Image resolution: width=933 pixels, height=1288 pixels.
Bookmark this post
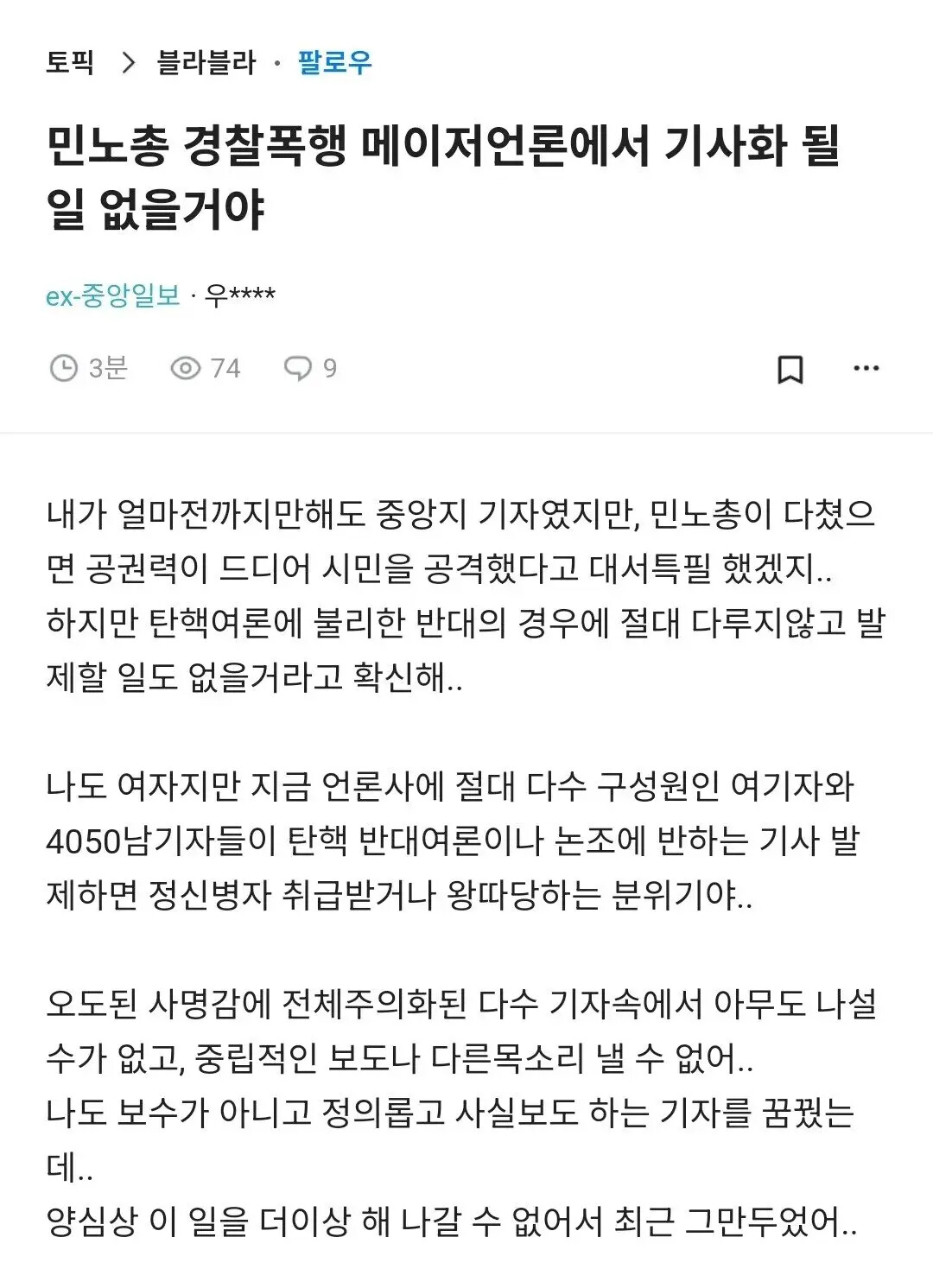pos(790,369)
